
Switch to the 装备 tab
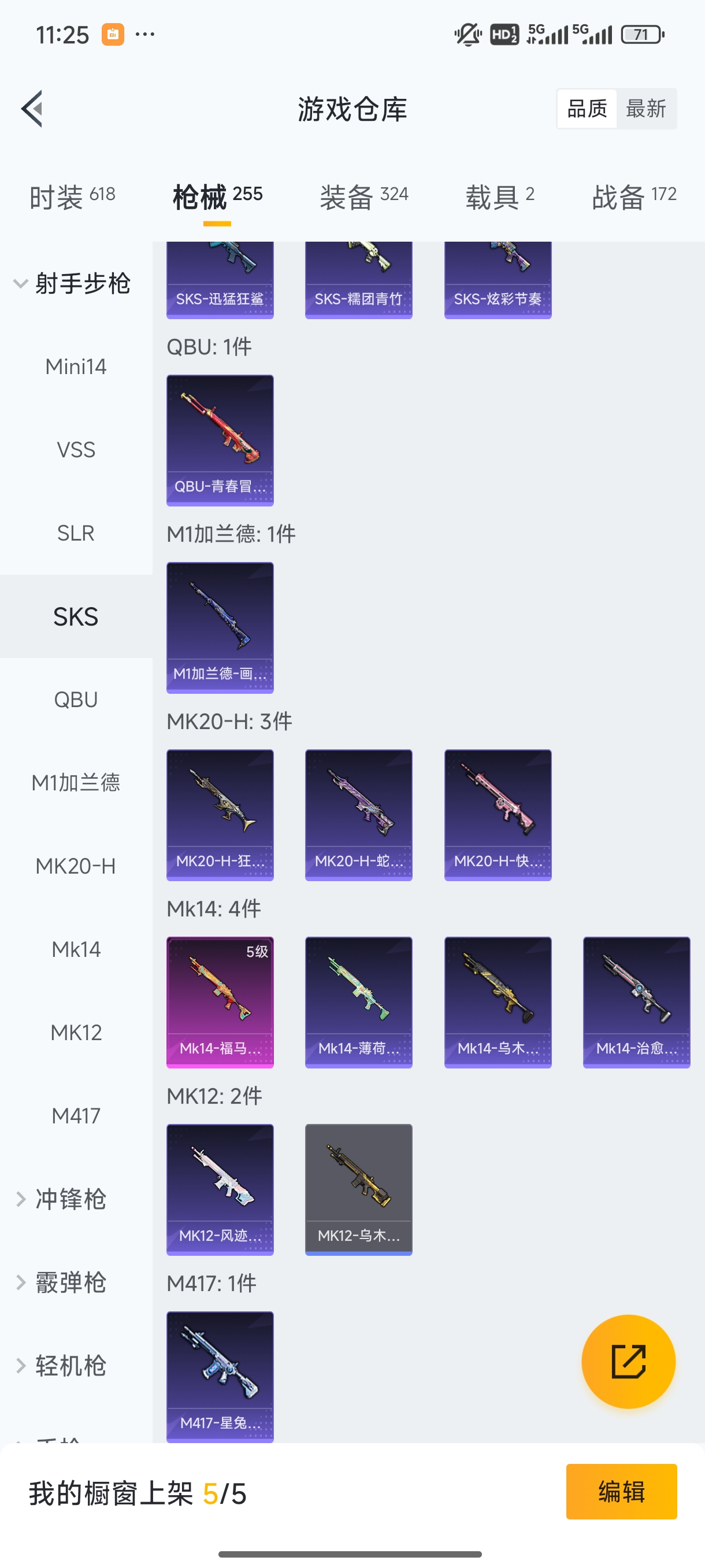pos(363,197)
